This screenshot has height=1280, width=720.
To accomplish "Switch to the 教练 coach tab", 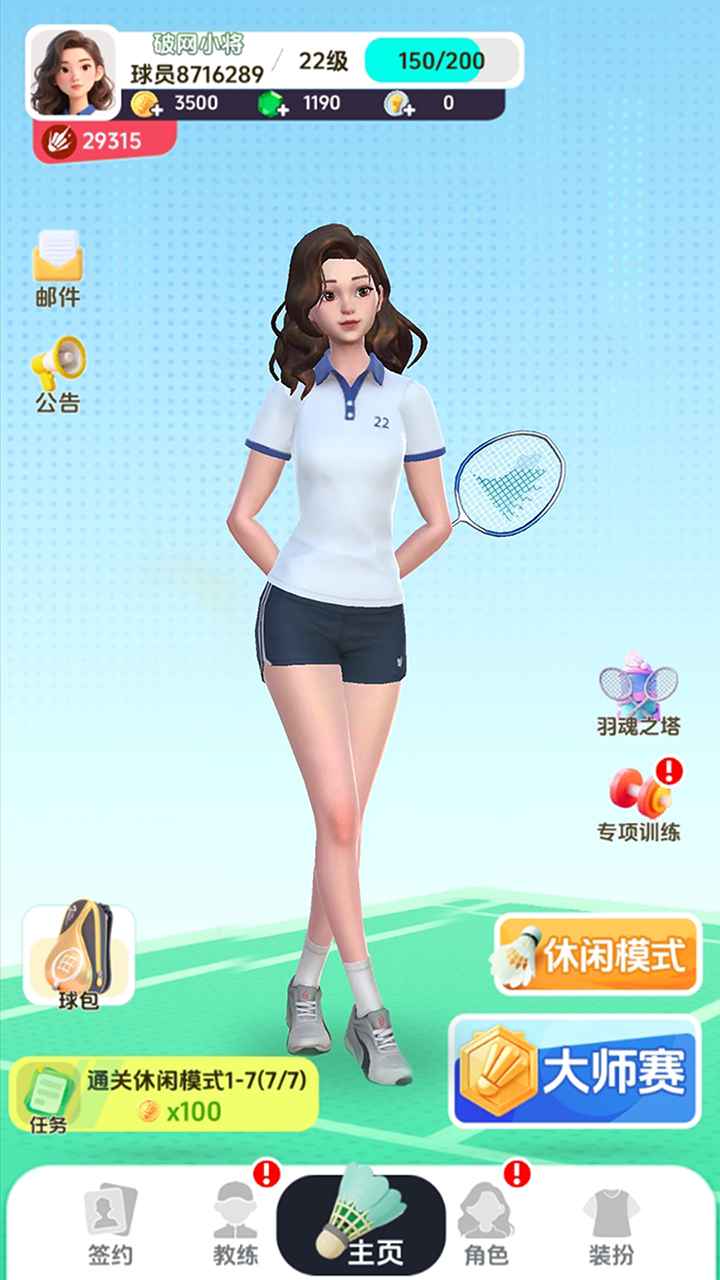I will (235, 1226).
